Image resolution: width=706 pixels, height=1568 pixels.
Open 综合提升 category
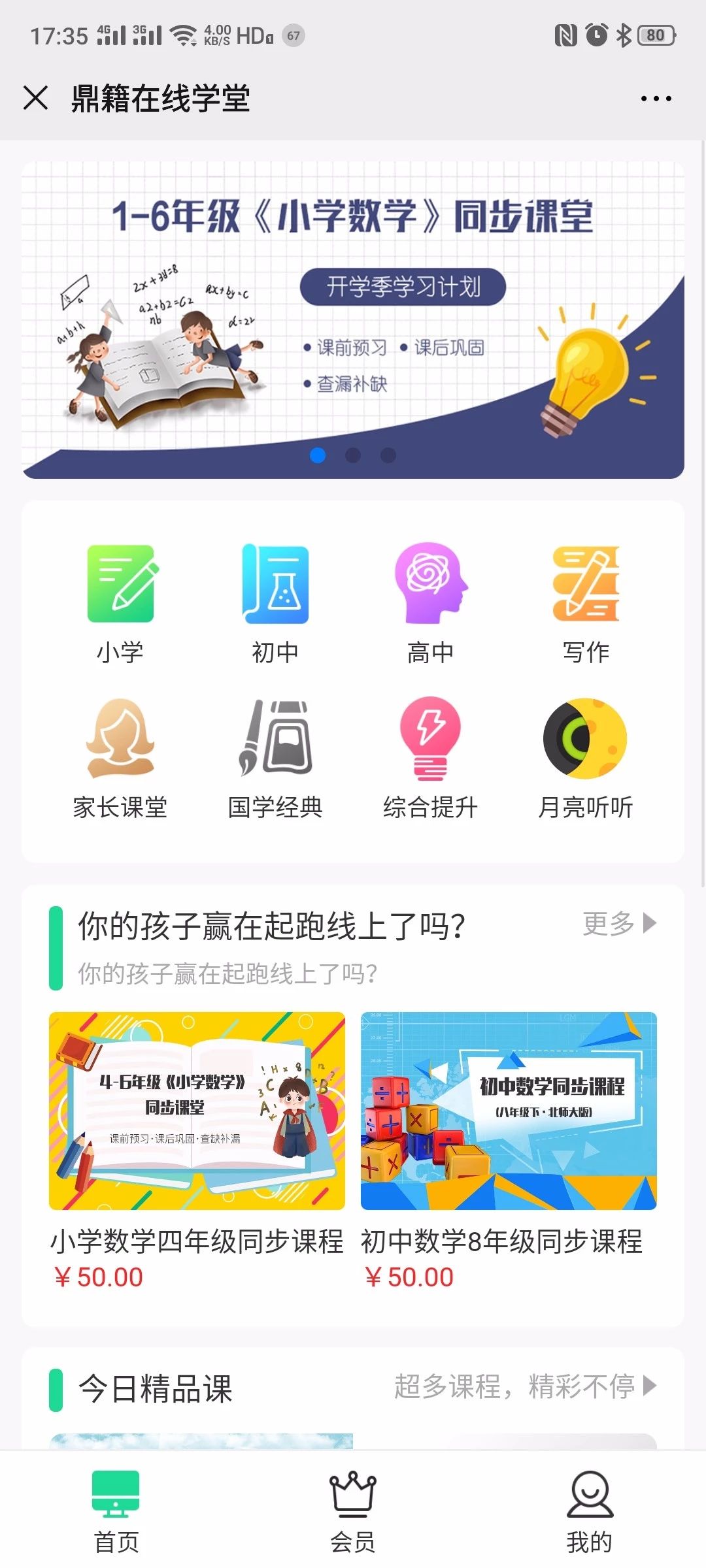pos(430,758)
